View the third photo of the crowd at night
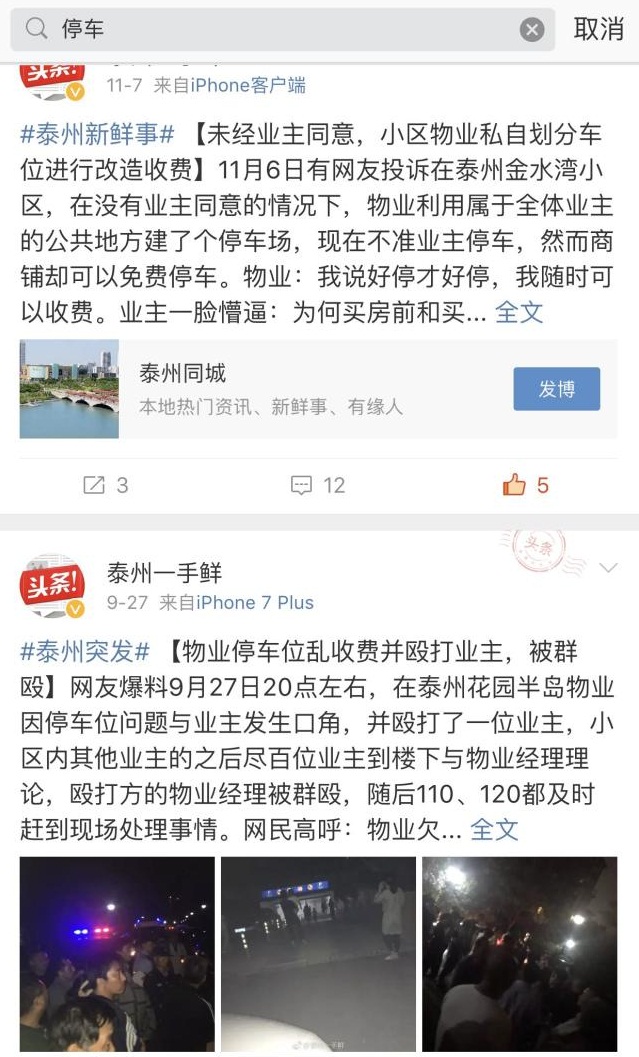Viewport: 639px width, 1057px height. pyautogui.click(x=519, y=952)
